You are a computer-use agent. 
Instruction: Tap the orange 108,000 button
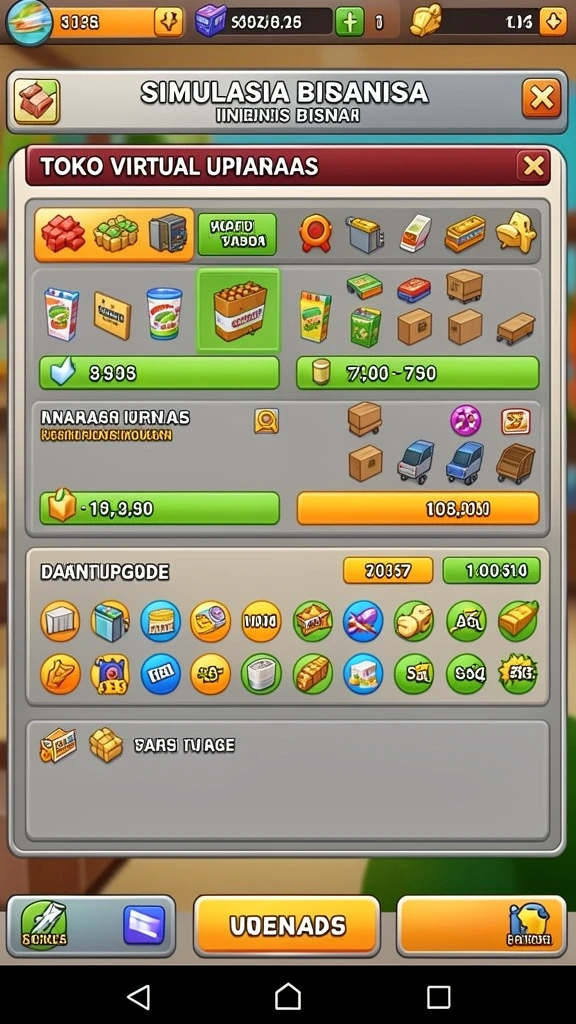pos(418,508)
